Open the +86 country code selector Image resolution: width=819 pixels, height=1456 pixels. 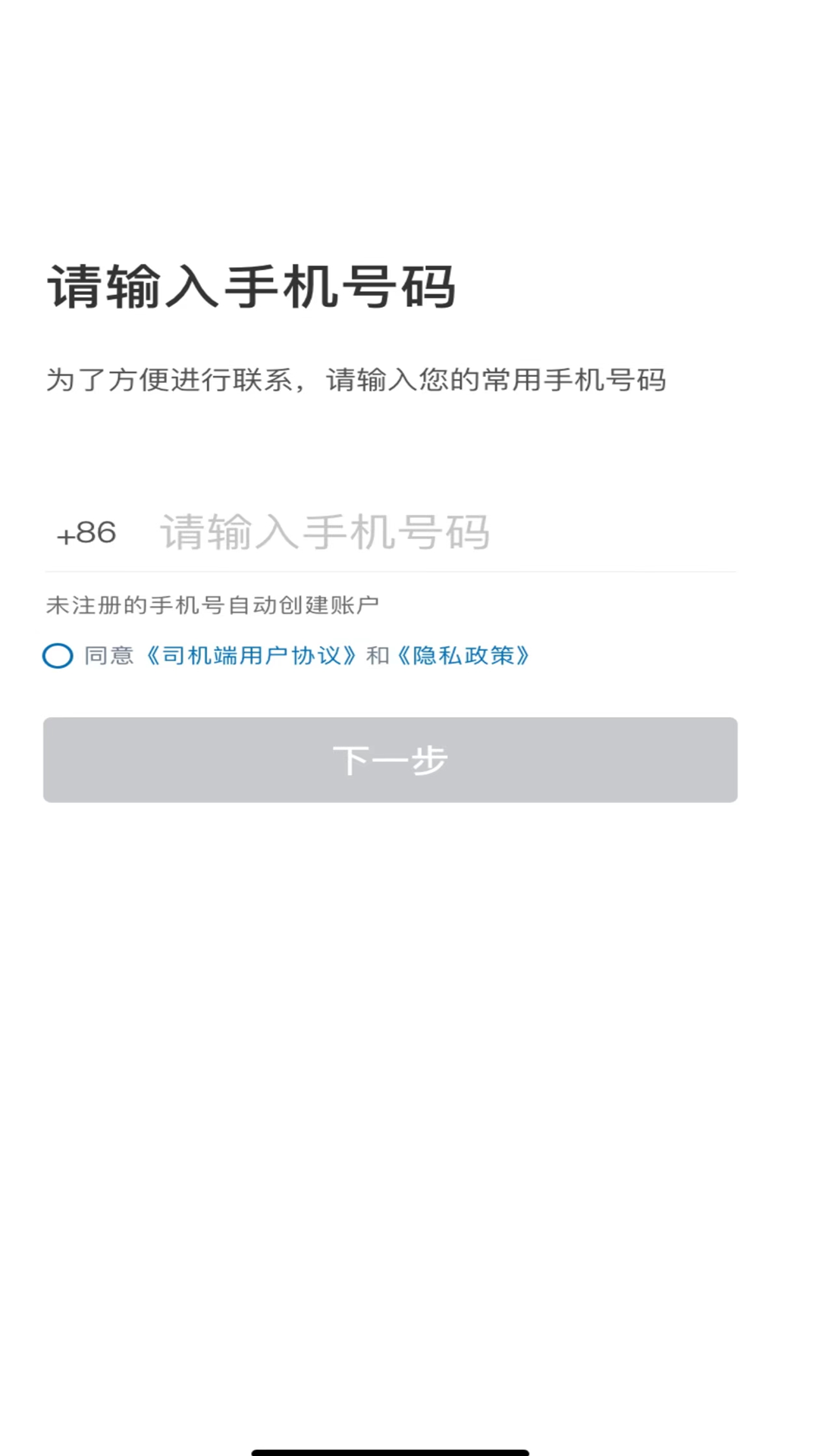[x=86, y=533]
